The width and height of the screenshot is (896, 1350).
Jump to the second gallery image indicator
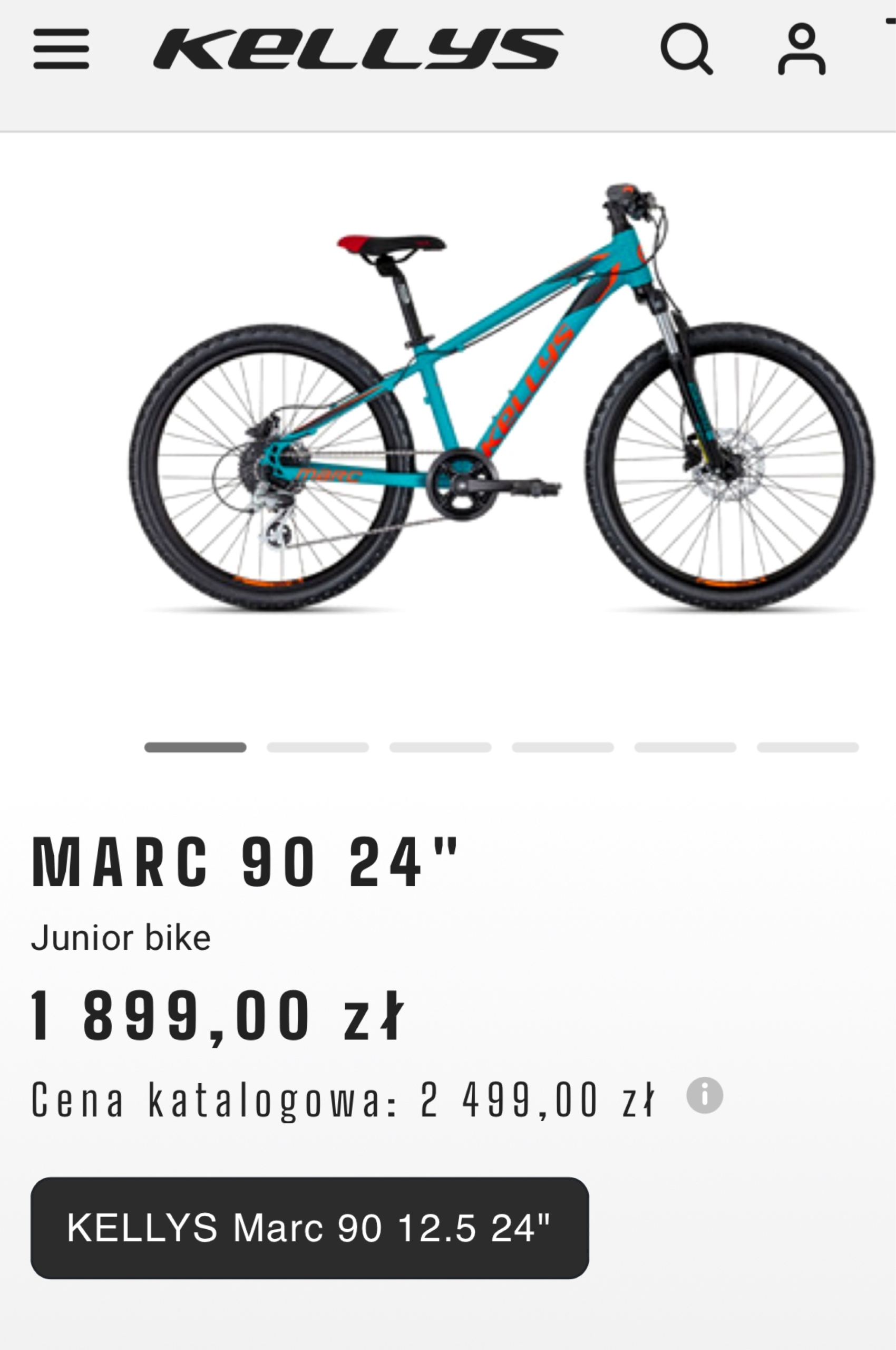(x=318, y=747)
